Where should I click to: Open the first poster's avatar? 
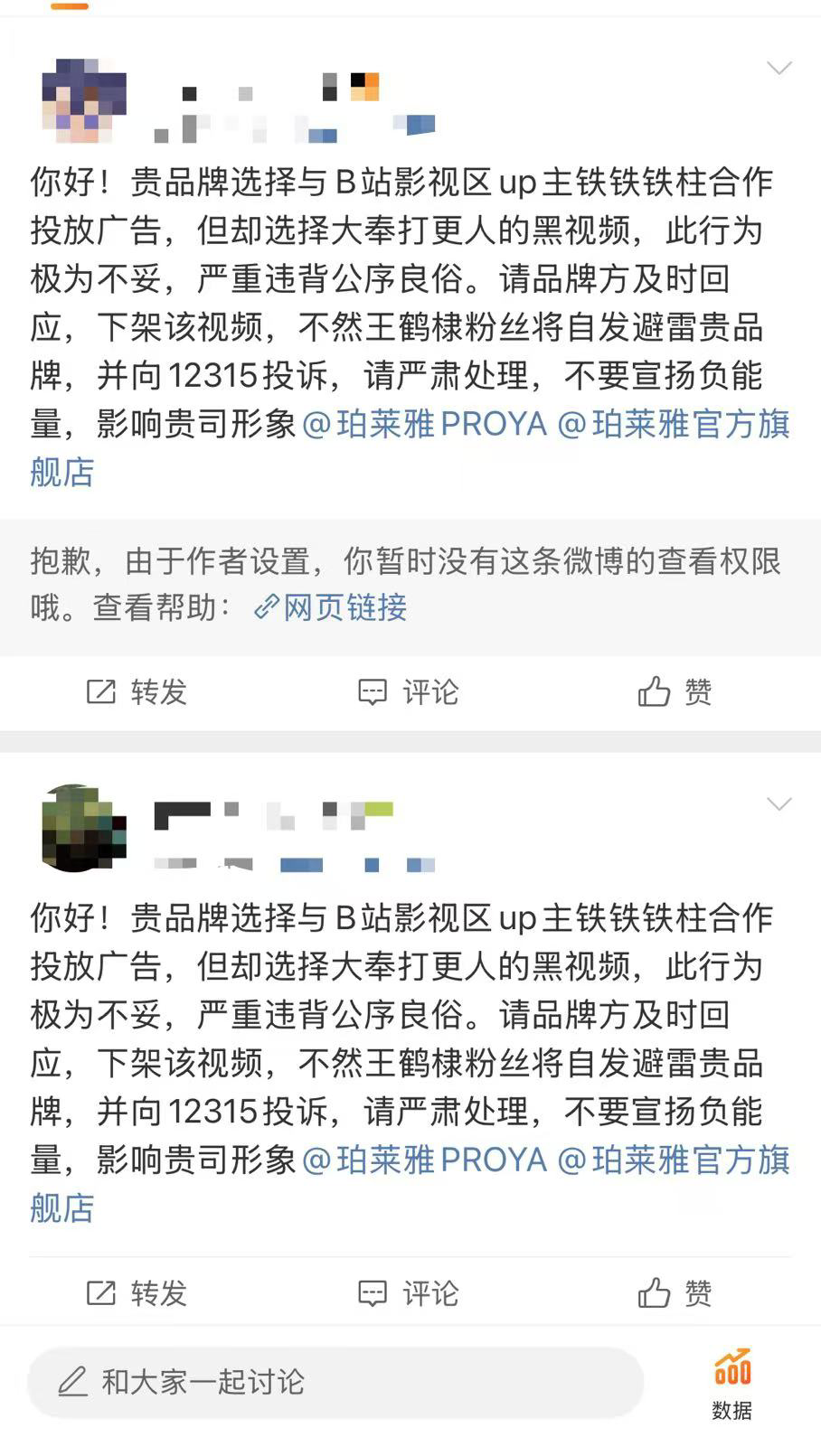click(84, 100)
